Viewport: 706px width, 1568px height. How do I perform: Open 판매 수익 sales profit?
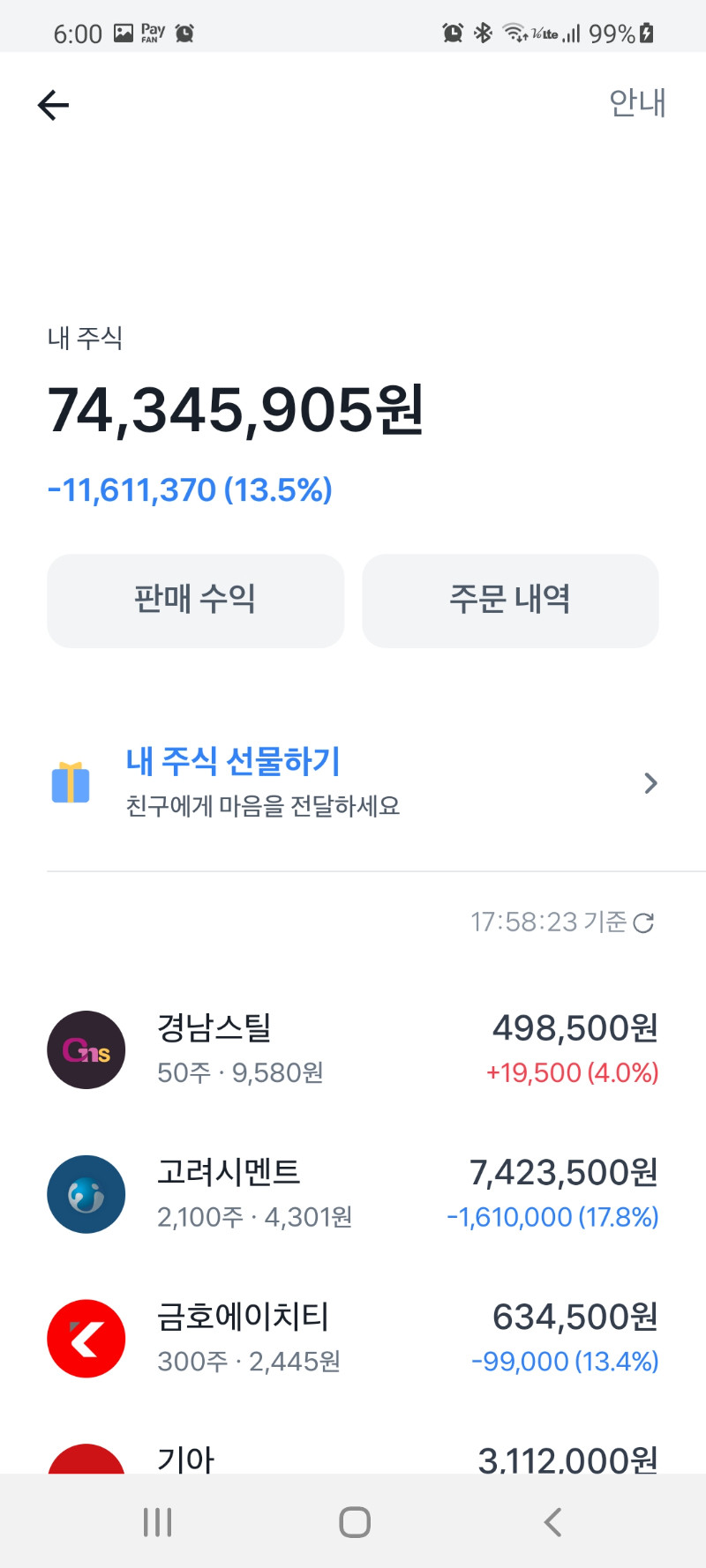195,601
